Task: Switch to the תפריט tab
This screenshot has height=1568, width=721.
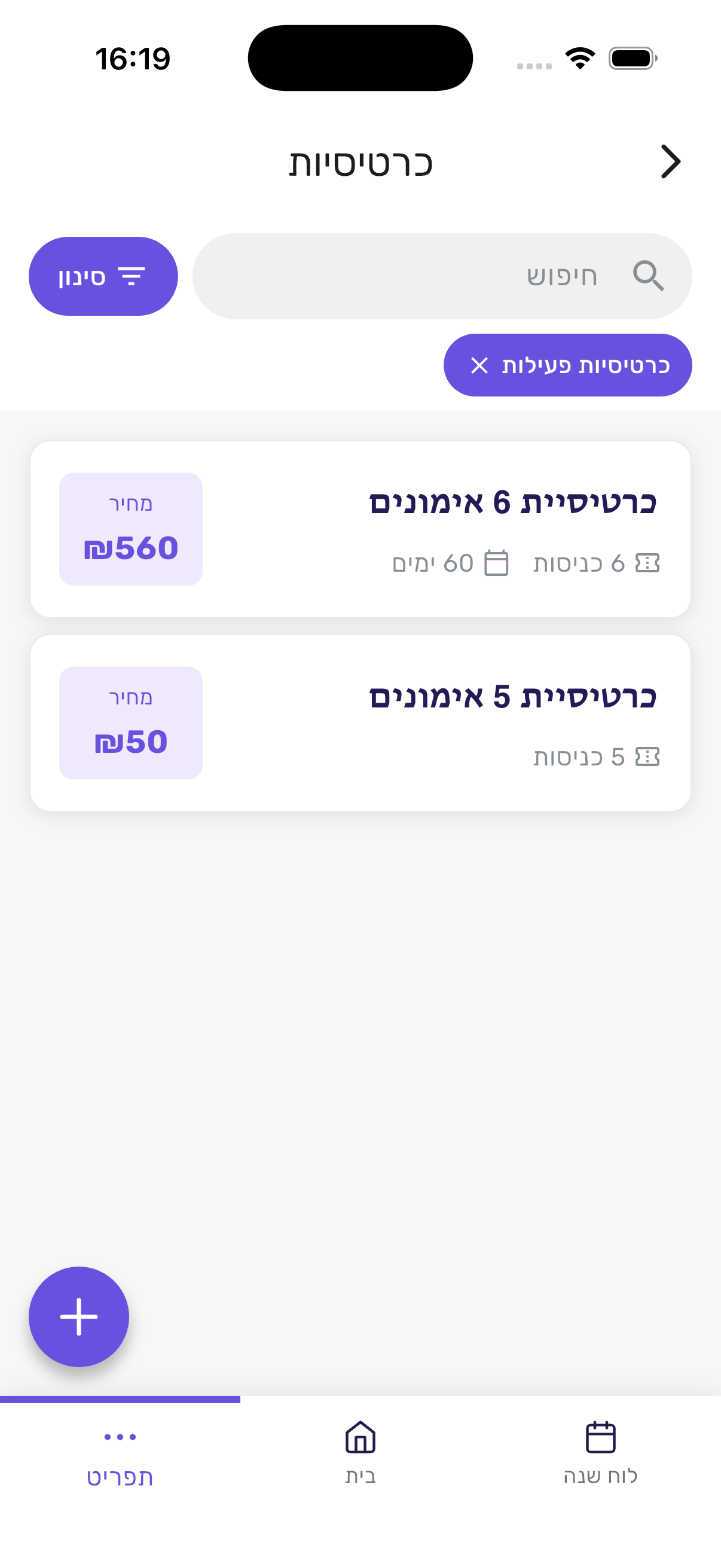Action: (x=120, y=1458)
